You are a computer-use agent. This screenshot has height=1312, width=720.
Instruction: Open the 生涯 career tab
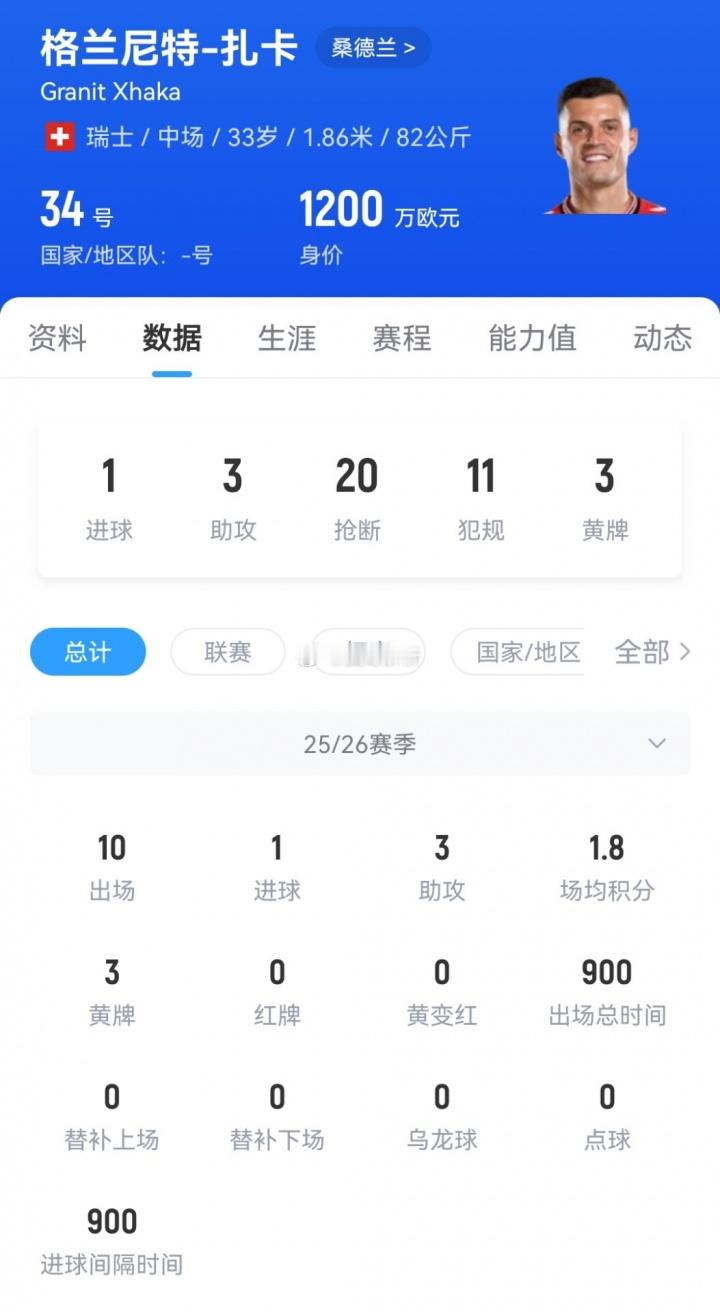(286, 338)
